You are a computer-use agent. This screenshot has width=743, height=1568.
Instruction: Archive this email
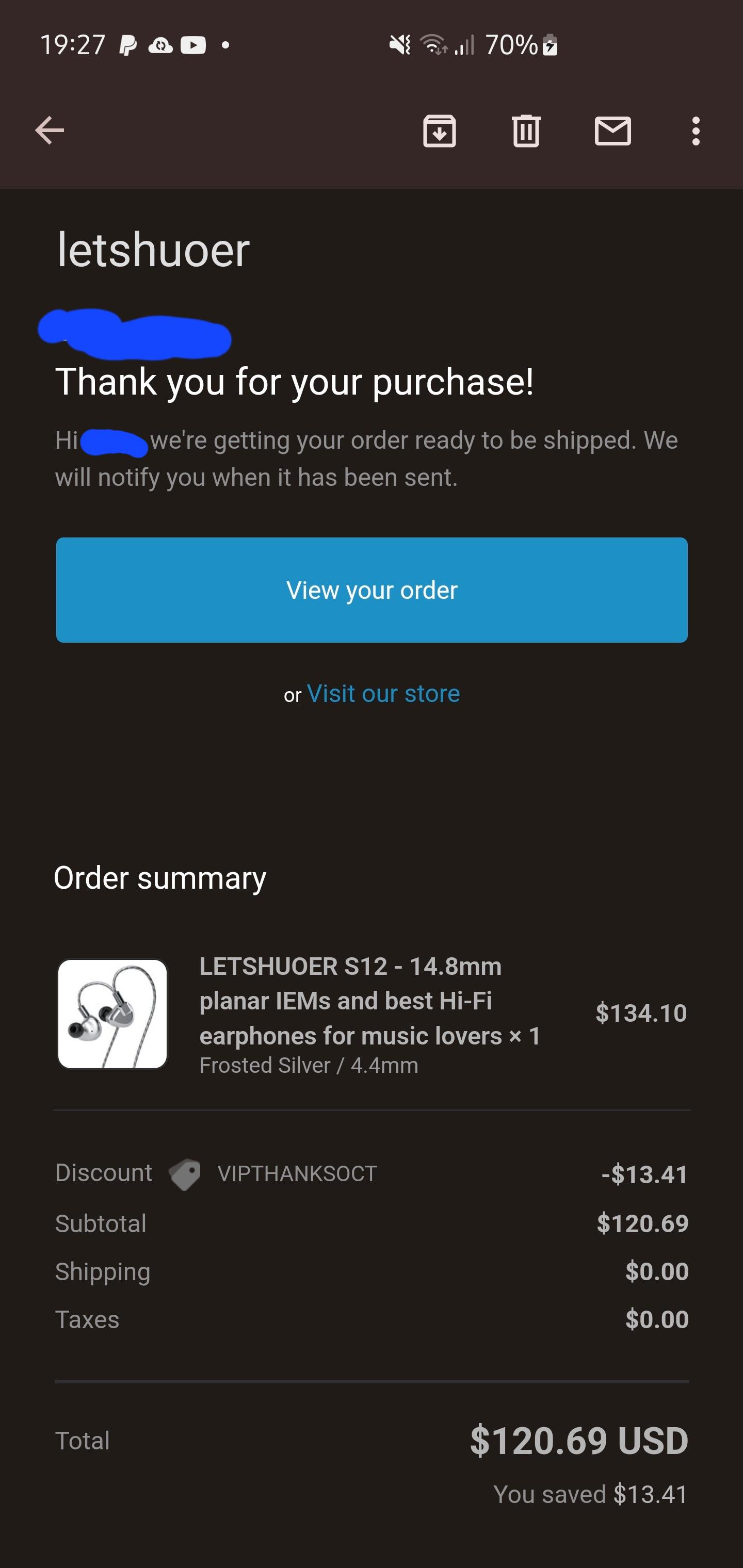tap(439, 131)
